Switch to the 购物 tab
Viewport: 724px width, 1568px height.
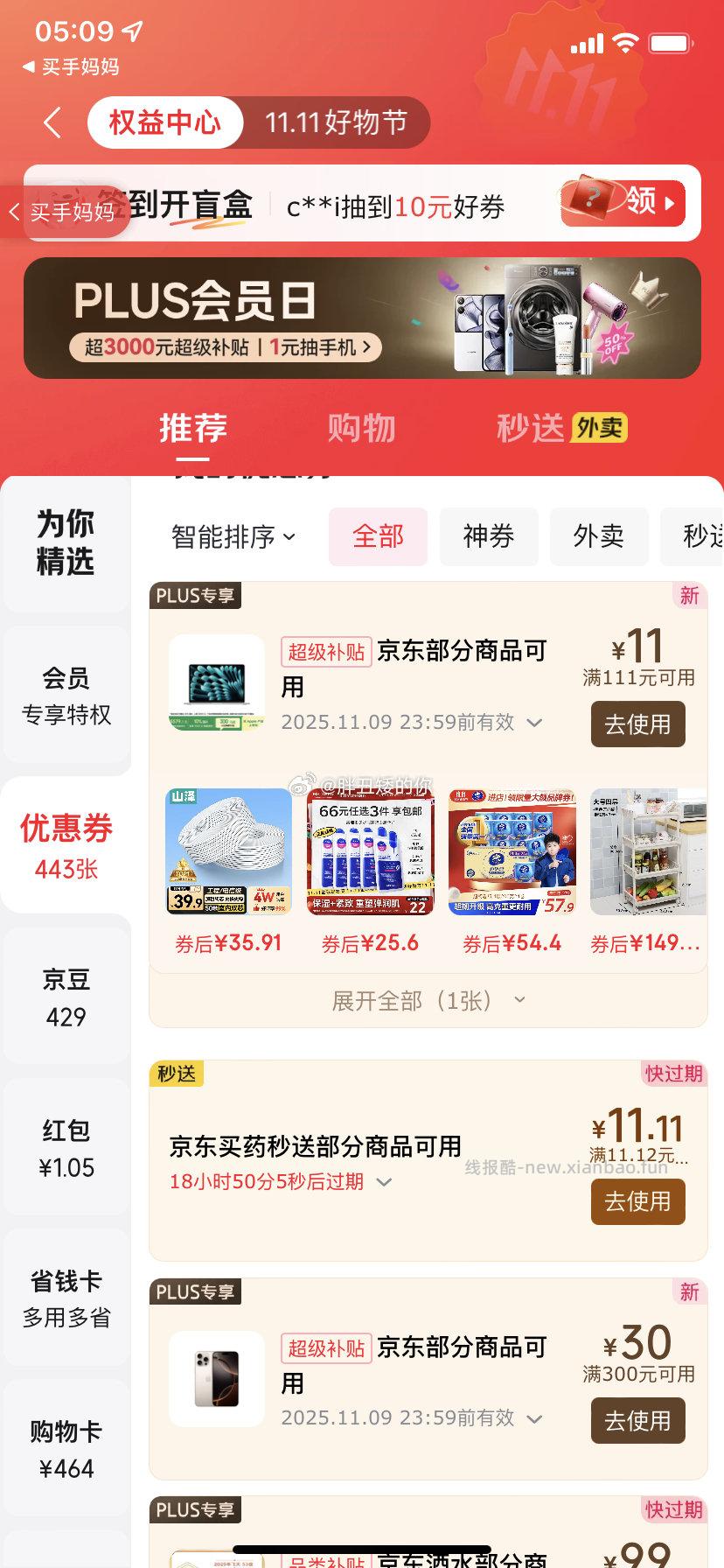point(361,428)
